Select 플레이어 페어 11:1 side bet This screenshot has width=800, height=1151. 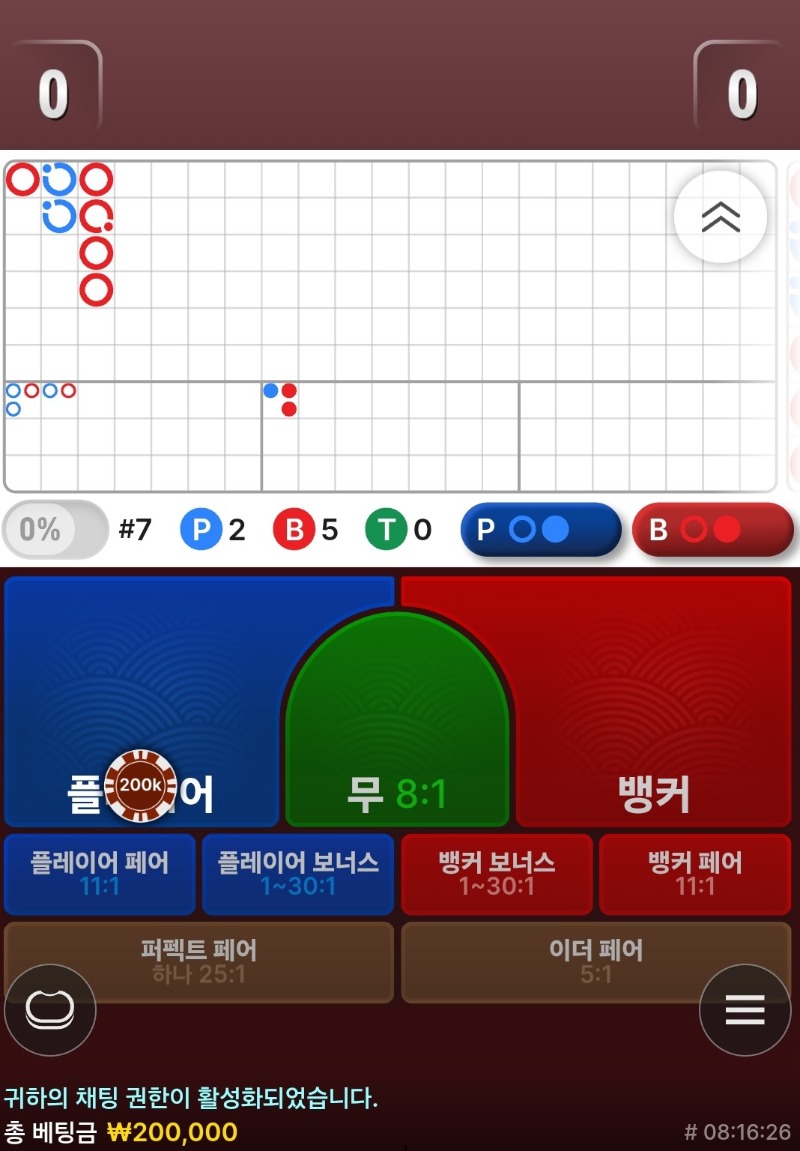pos(99,874)
